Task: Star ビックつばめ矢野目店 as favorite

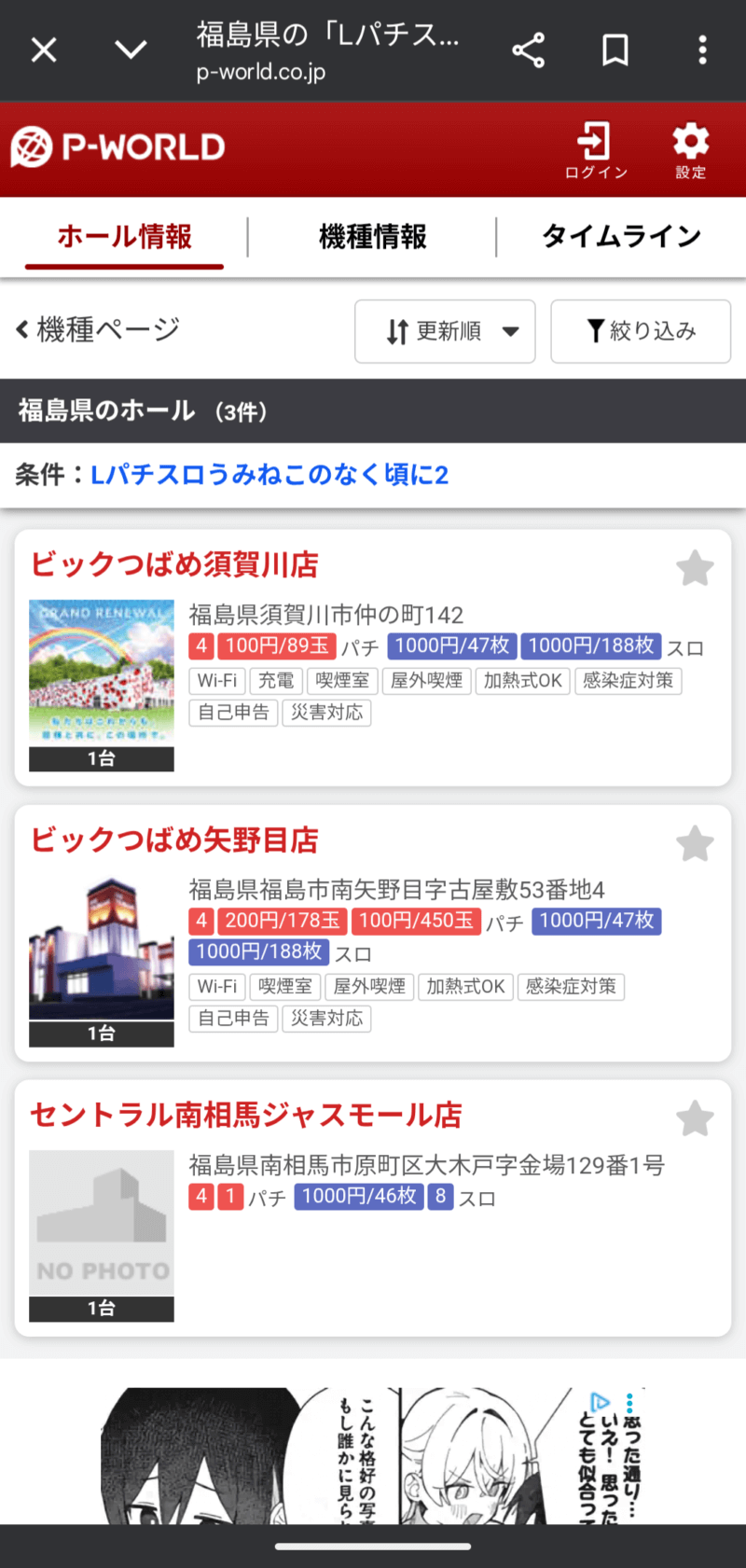Action: click(x=695, y=843)
